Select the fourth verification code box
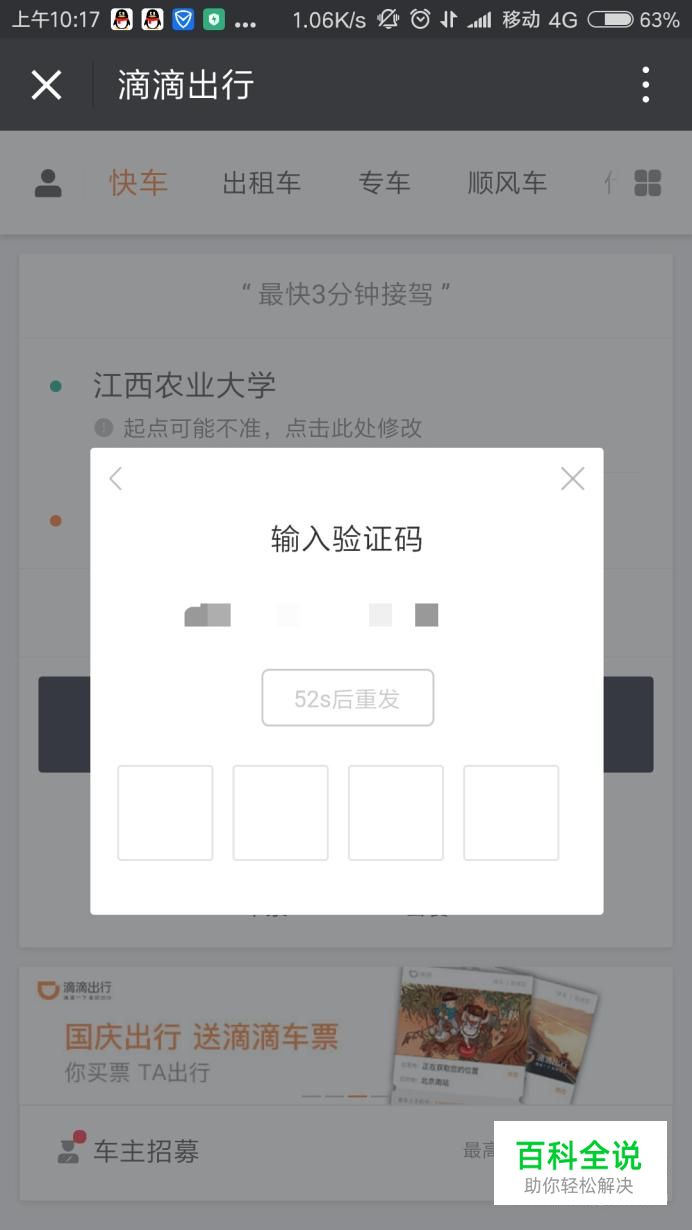692x1230 pixels. pos(511,813)
